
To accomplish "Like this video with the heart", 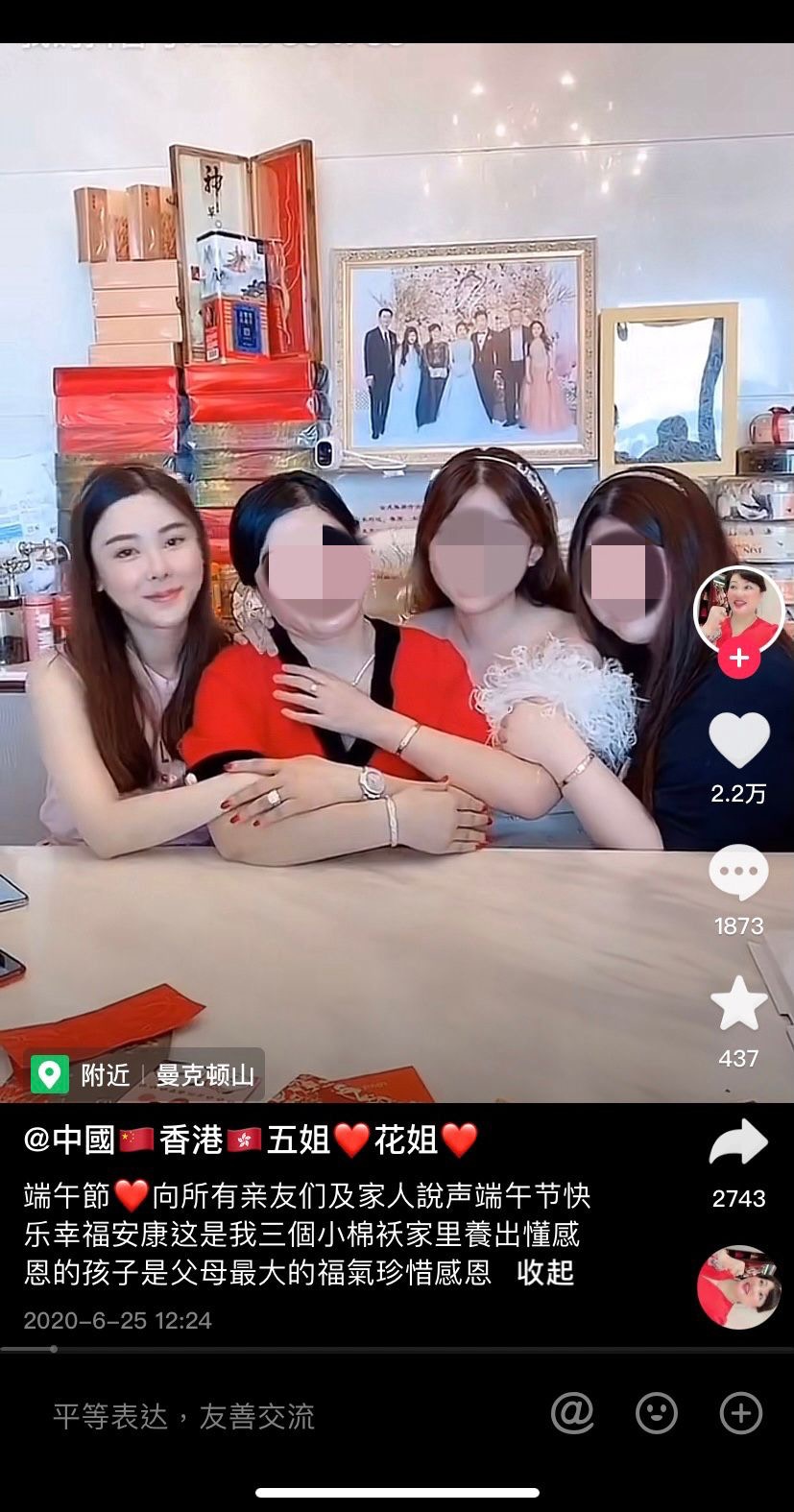I will 738,740.
